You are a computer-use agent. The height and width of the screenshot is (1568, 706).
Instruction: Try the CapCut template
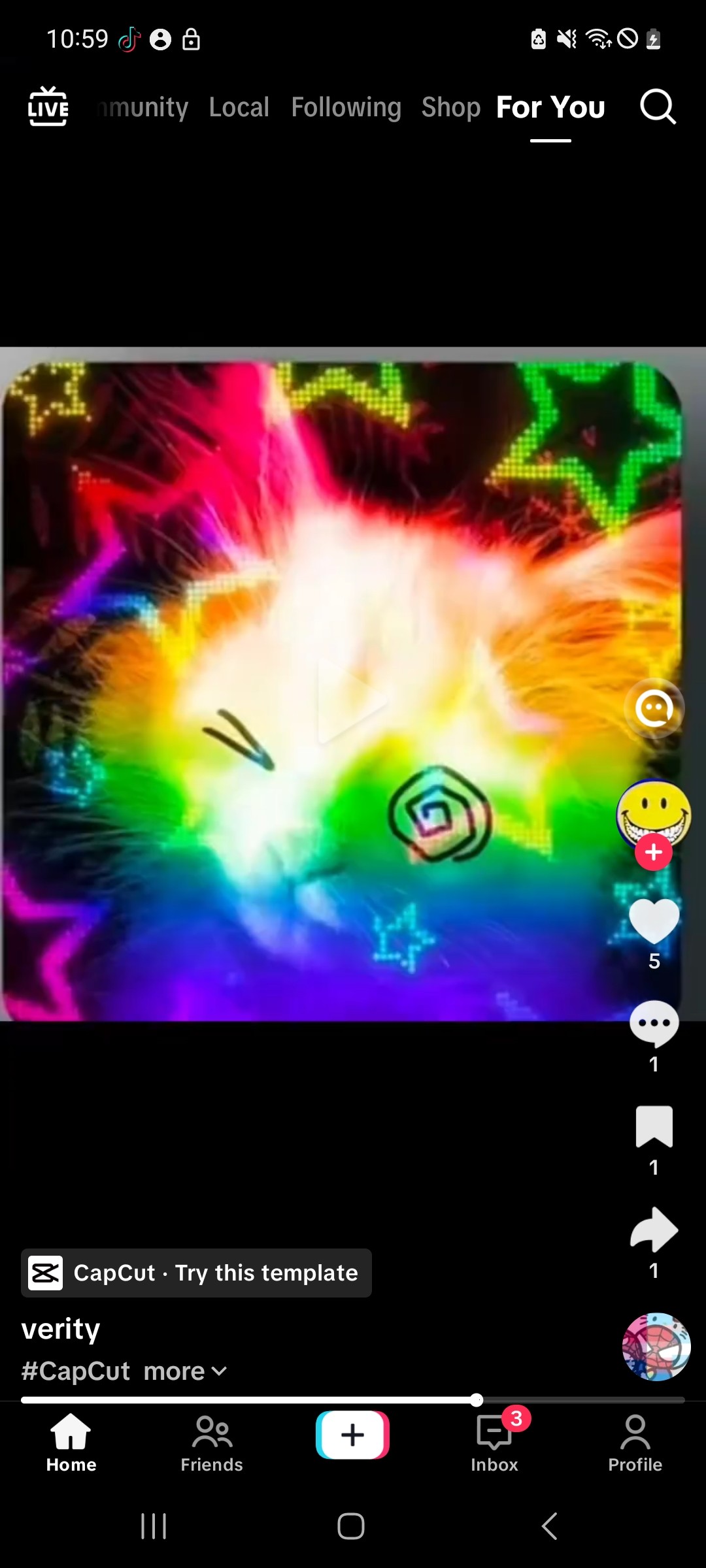(196, 1273)
